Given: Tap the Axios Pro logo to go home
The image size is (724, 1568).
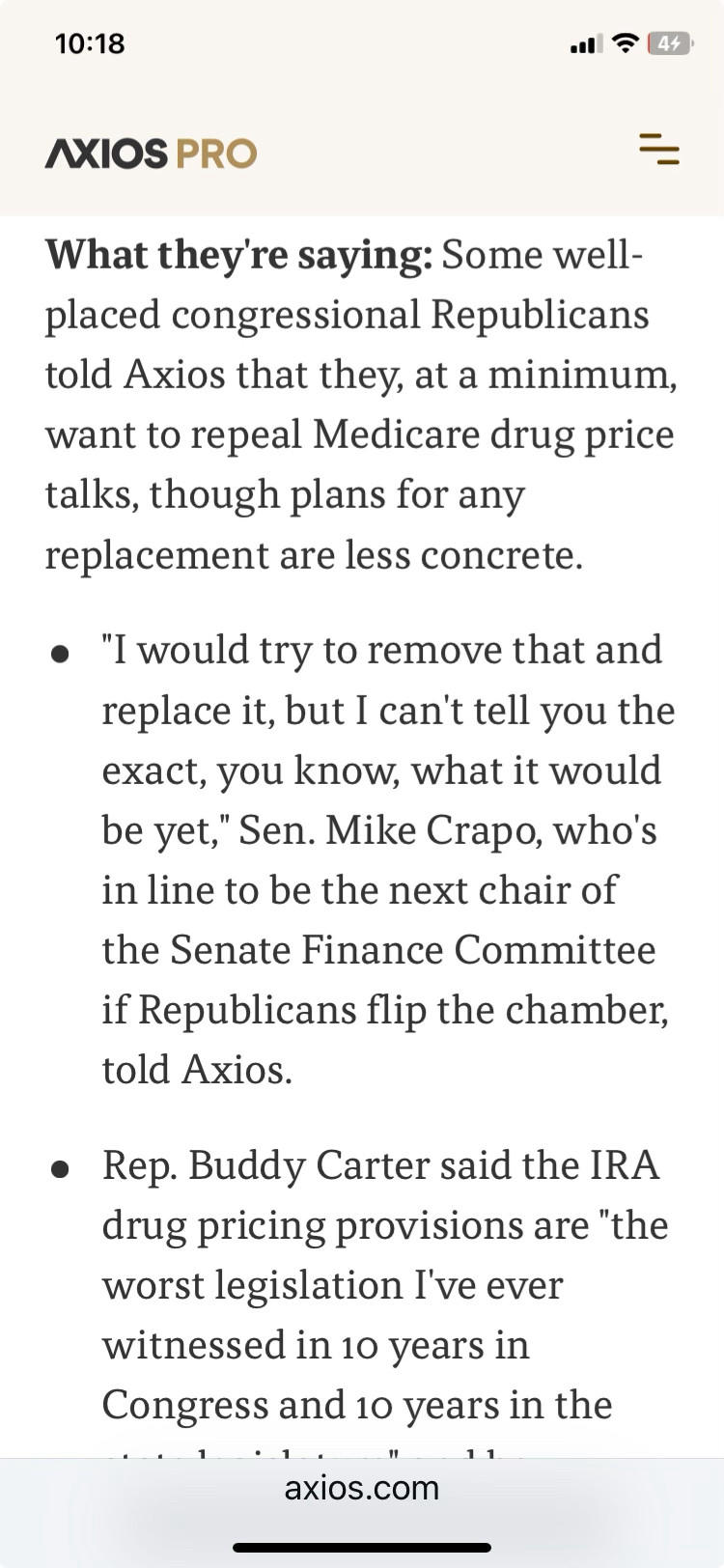Looking at the screenshot, I should (151, 154).
